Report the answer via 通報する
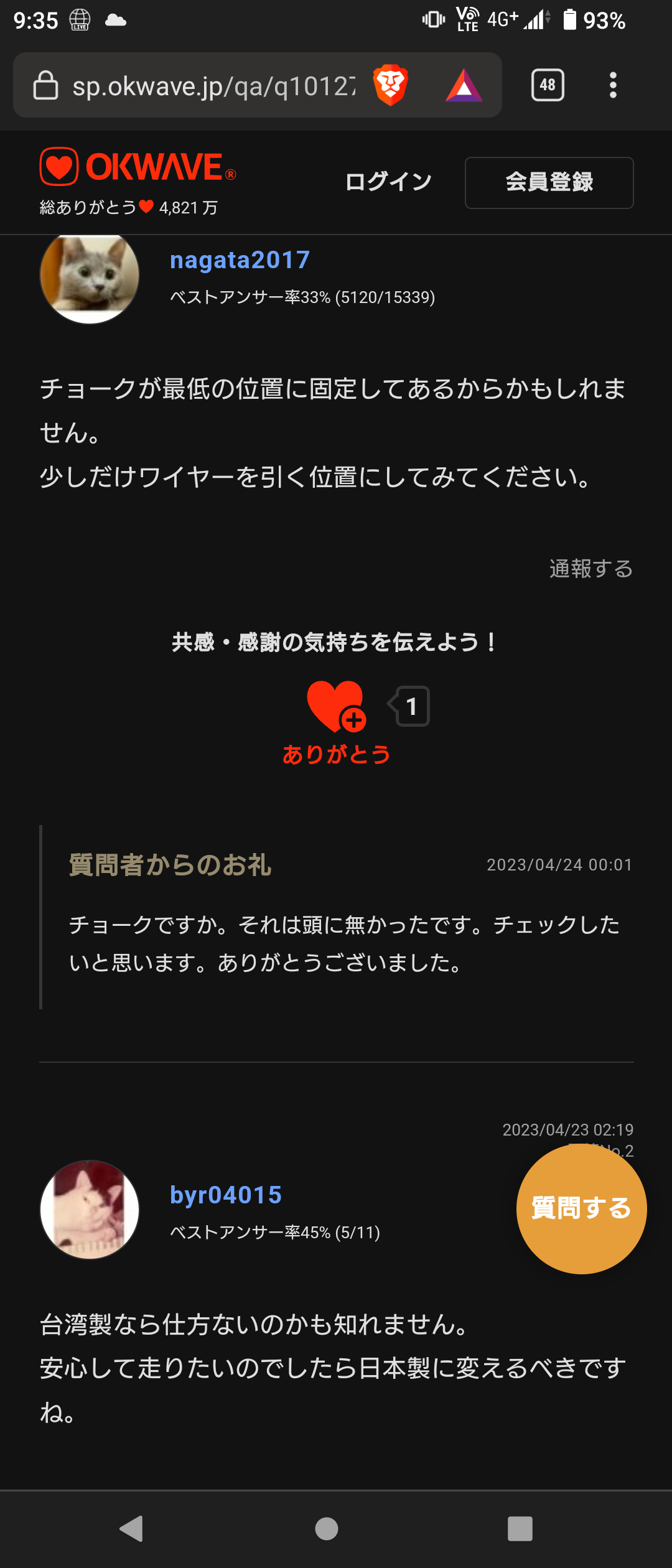Image resolution: width=672 pixels, height=1568 pixels. [x=590, y=569]
